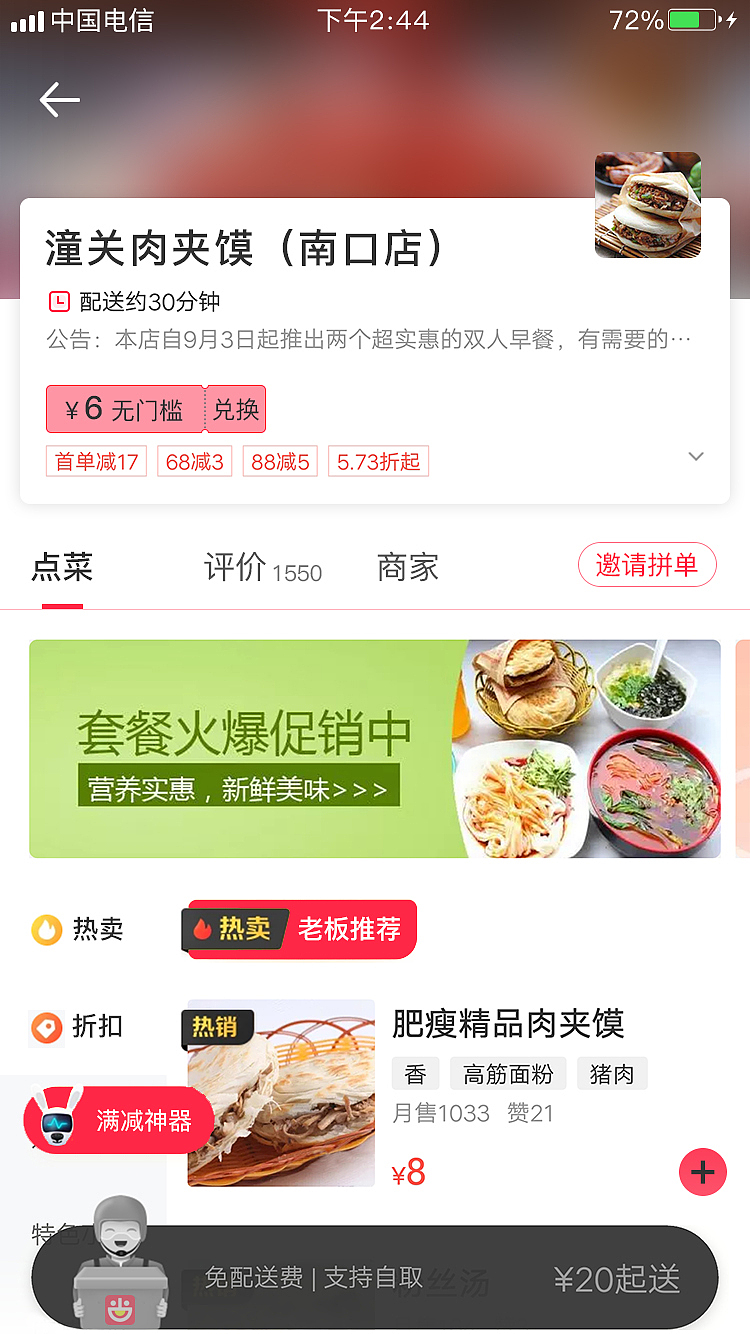750x1334 pixels.
Task: Select the 折扣 discount category icon
Action: pos(47,1027)
